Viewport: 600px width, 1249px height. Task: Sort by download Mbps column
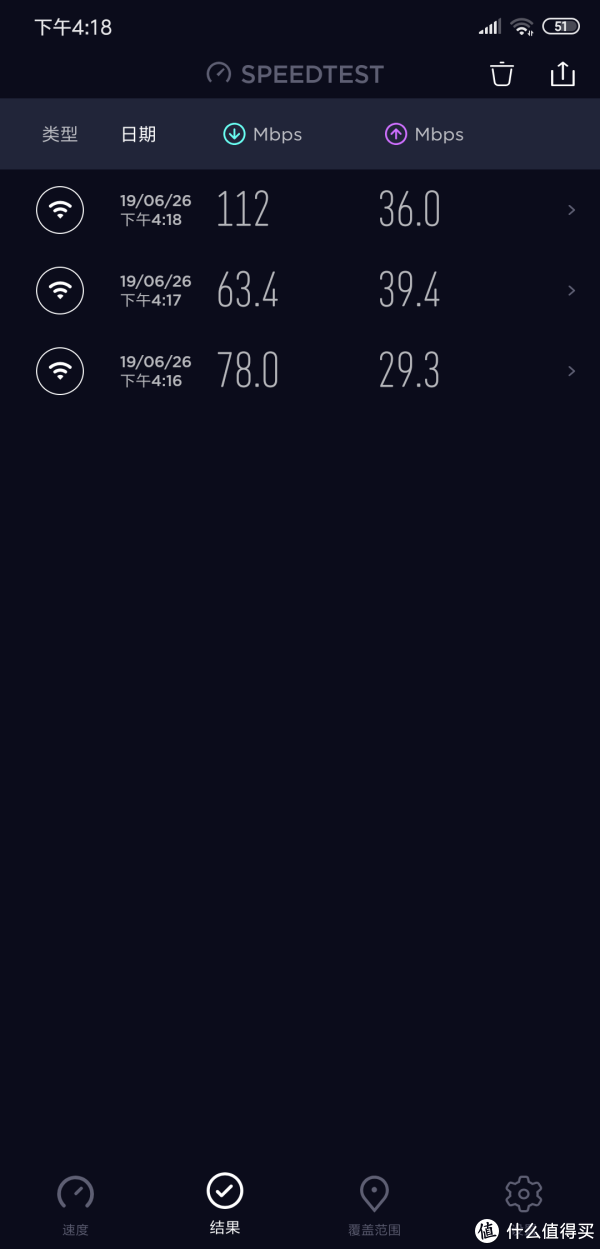pos(263,134)
